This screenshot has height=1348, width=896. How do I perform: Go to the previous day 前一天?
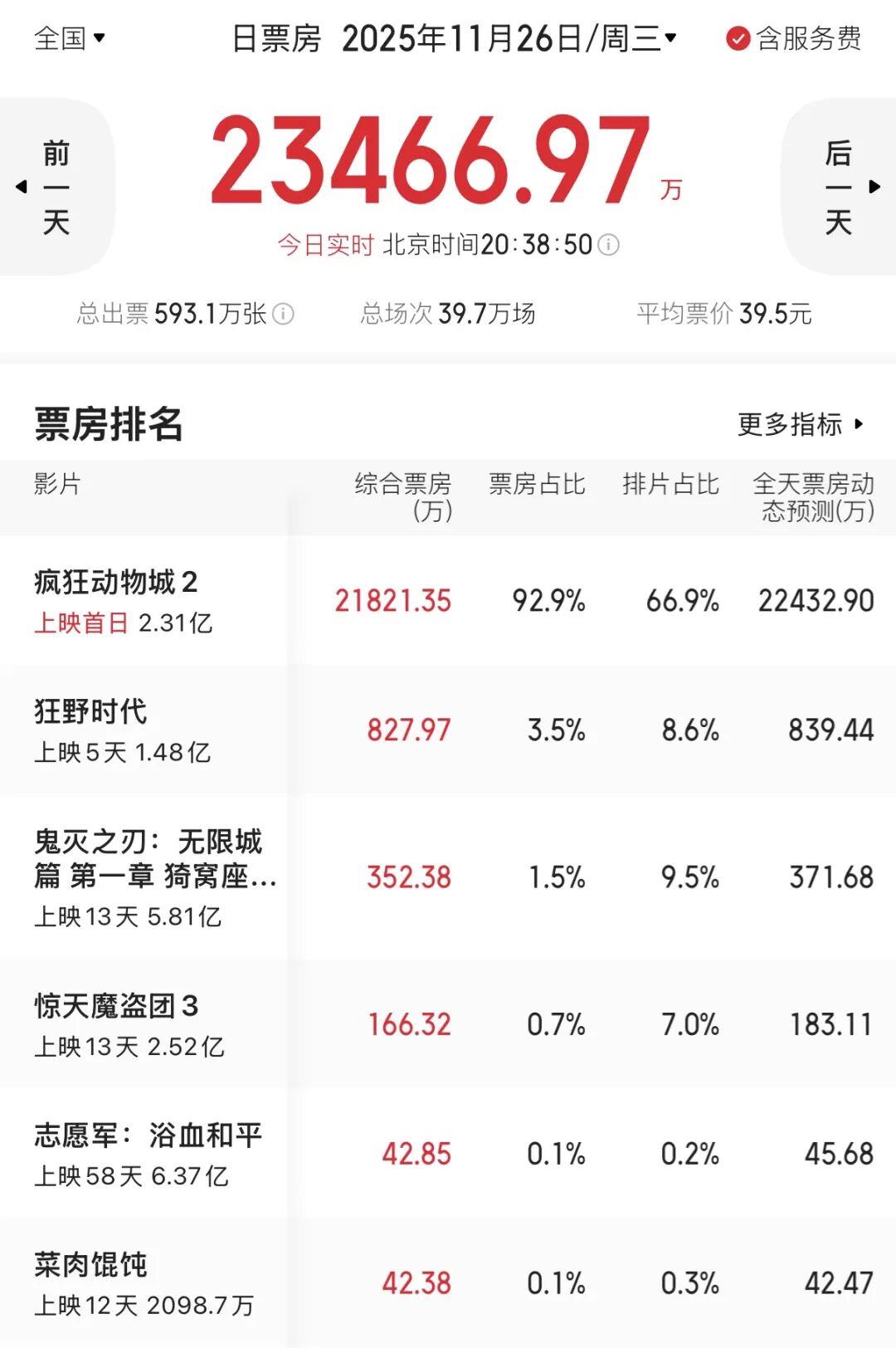pyautogui.click(x=55, y=188)
